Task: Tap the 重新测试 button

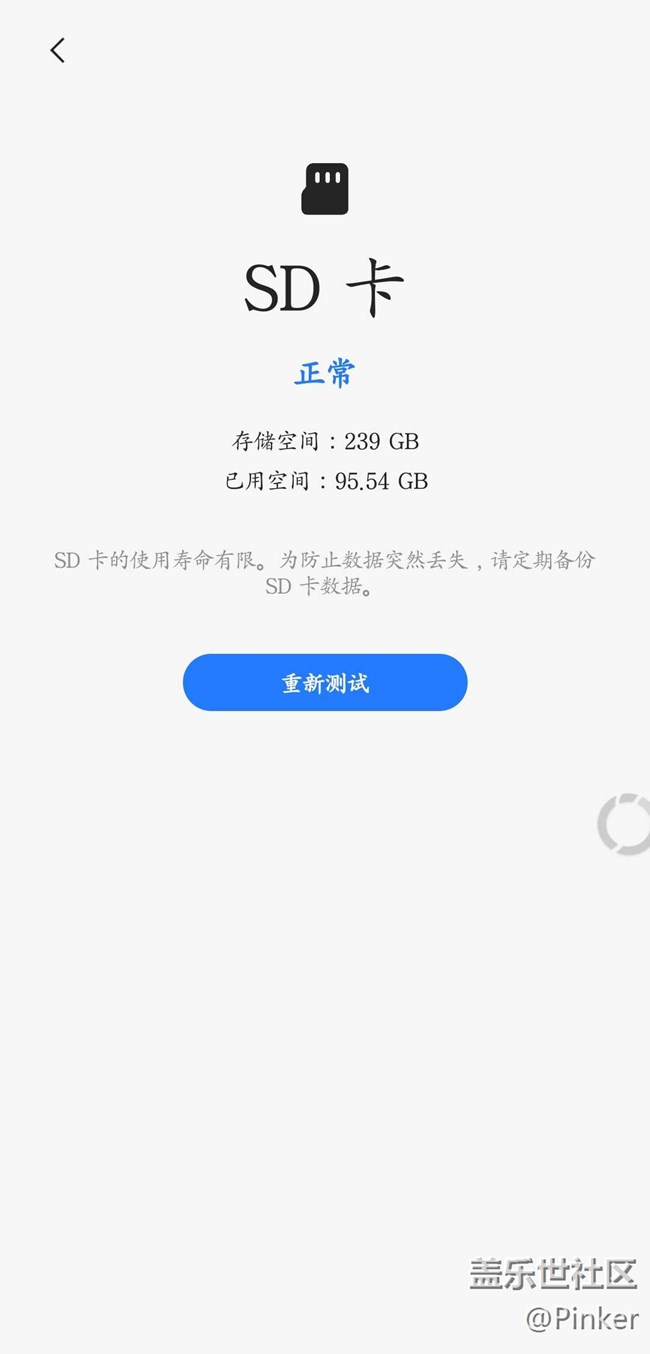Action: coord(325,683)
